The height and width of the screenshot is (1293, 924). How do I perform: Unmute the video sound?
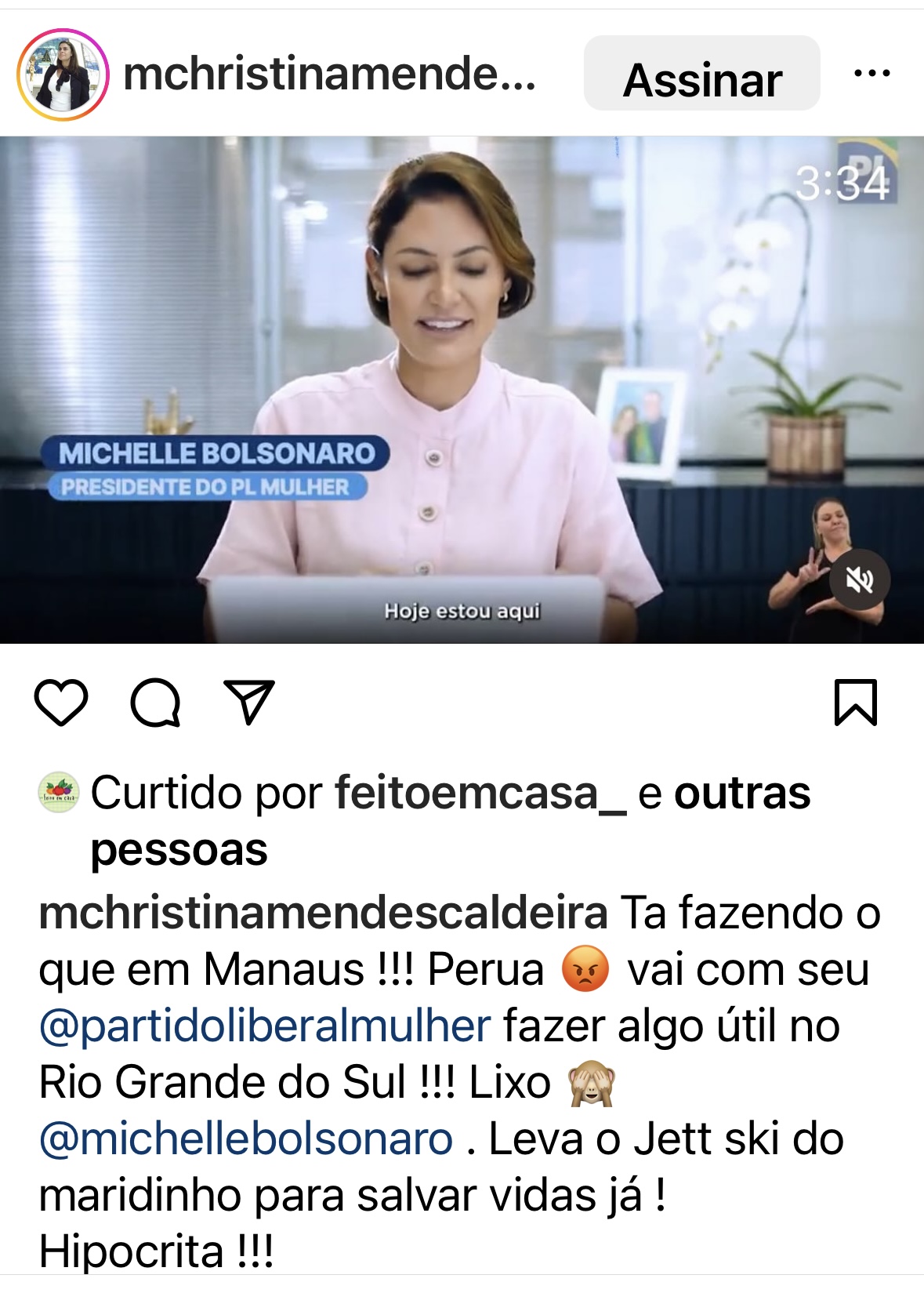coord(860,580)
